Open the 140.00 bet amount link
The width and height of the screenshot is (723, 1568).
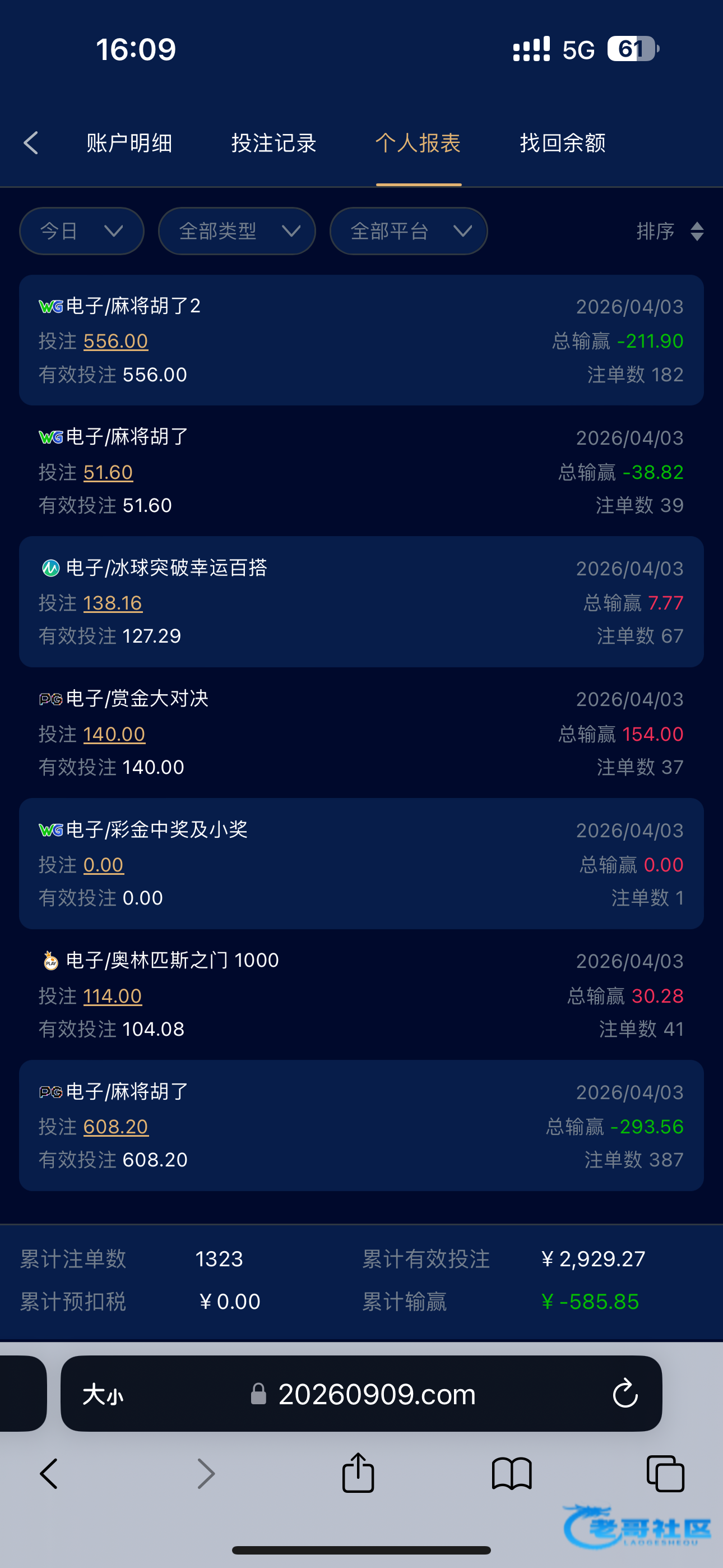tap(114, 734)
